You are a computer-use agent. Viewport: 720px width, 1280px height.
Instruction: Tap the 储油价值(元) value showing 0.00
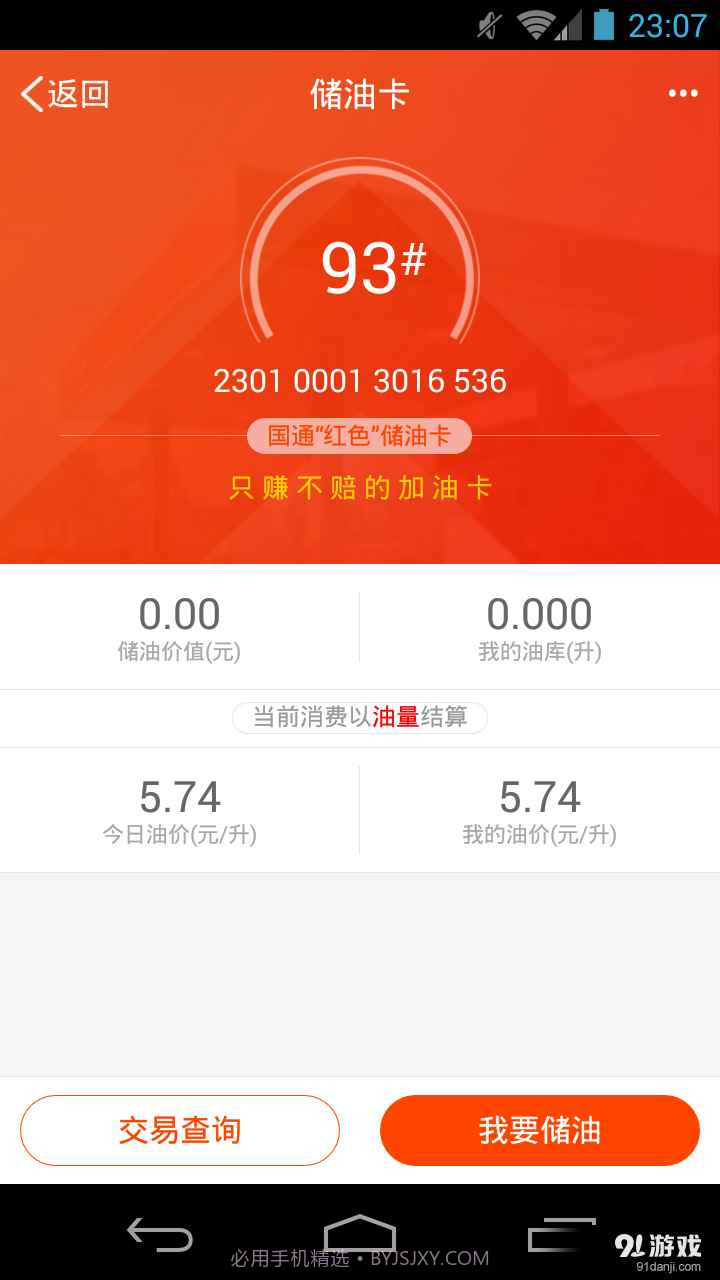(x=180, y=613)
